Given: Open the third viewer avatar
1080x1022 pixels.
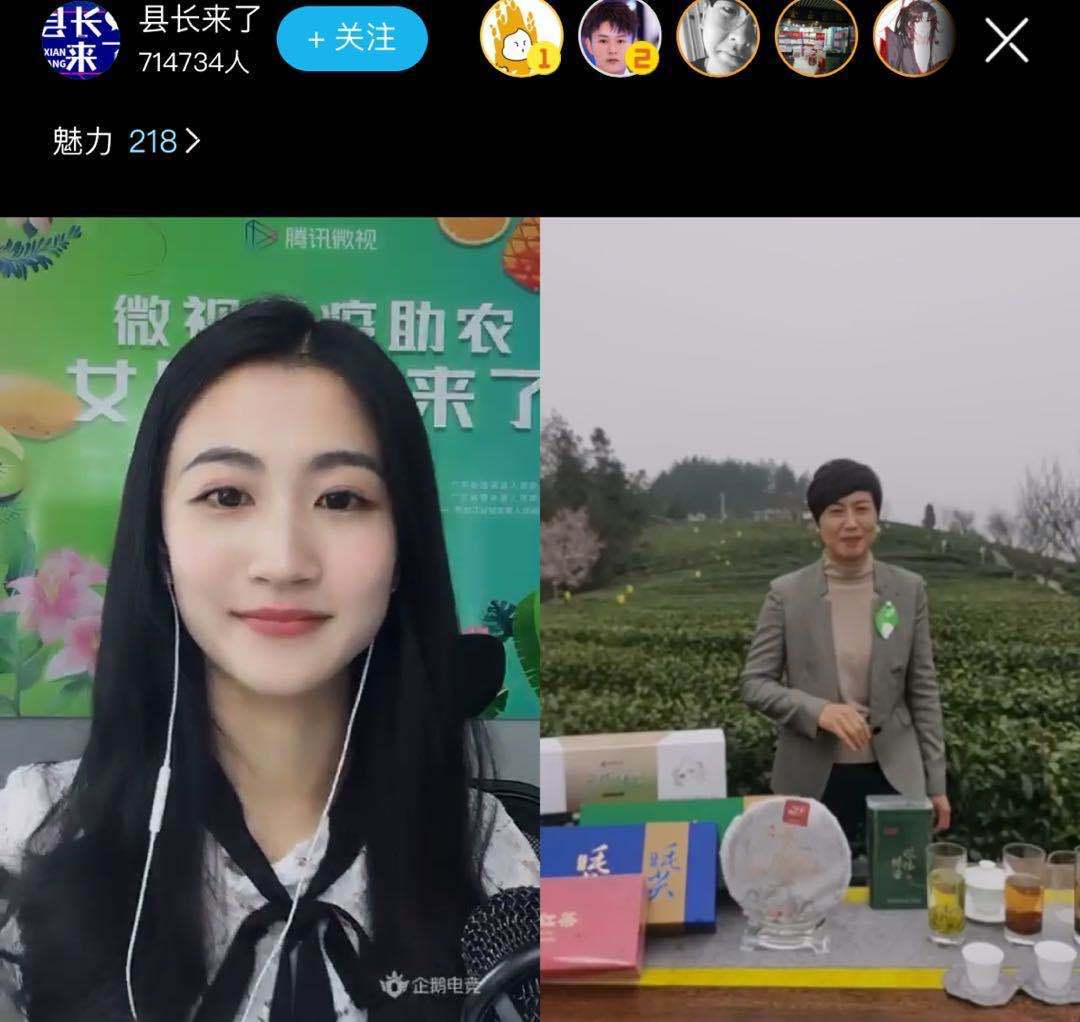Looking at the screenshot, I should [x=717, y=37].
